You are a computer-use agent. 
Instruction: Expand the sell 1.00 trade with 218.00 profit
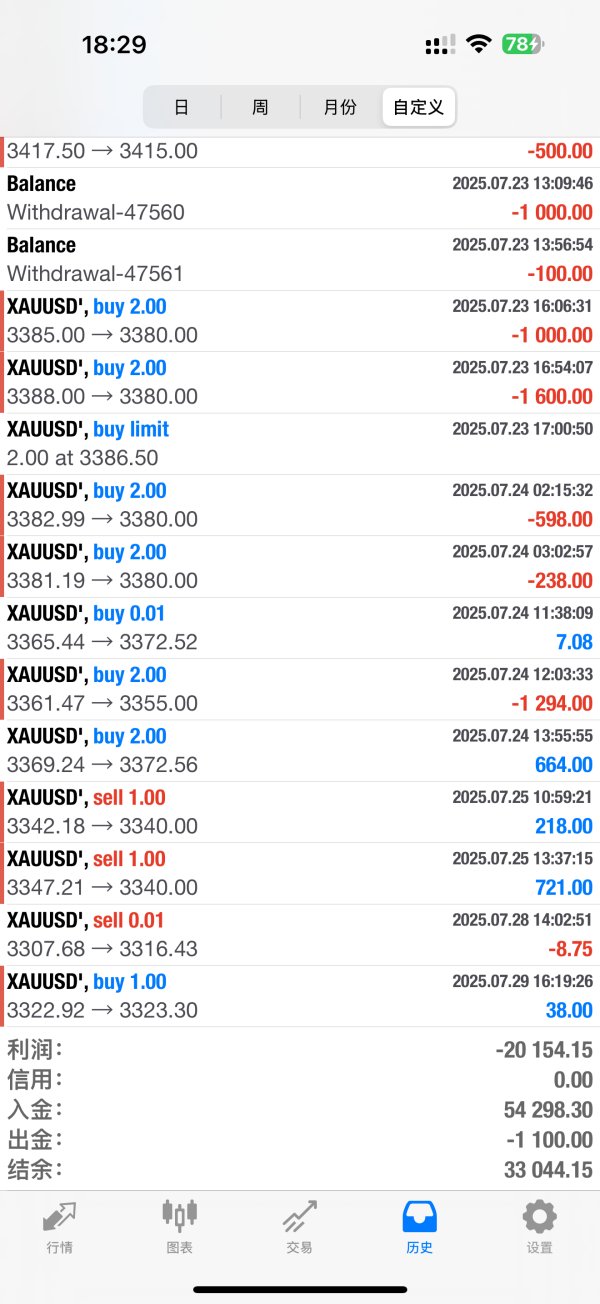(300, 812)
